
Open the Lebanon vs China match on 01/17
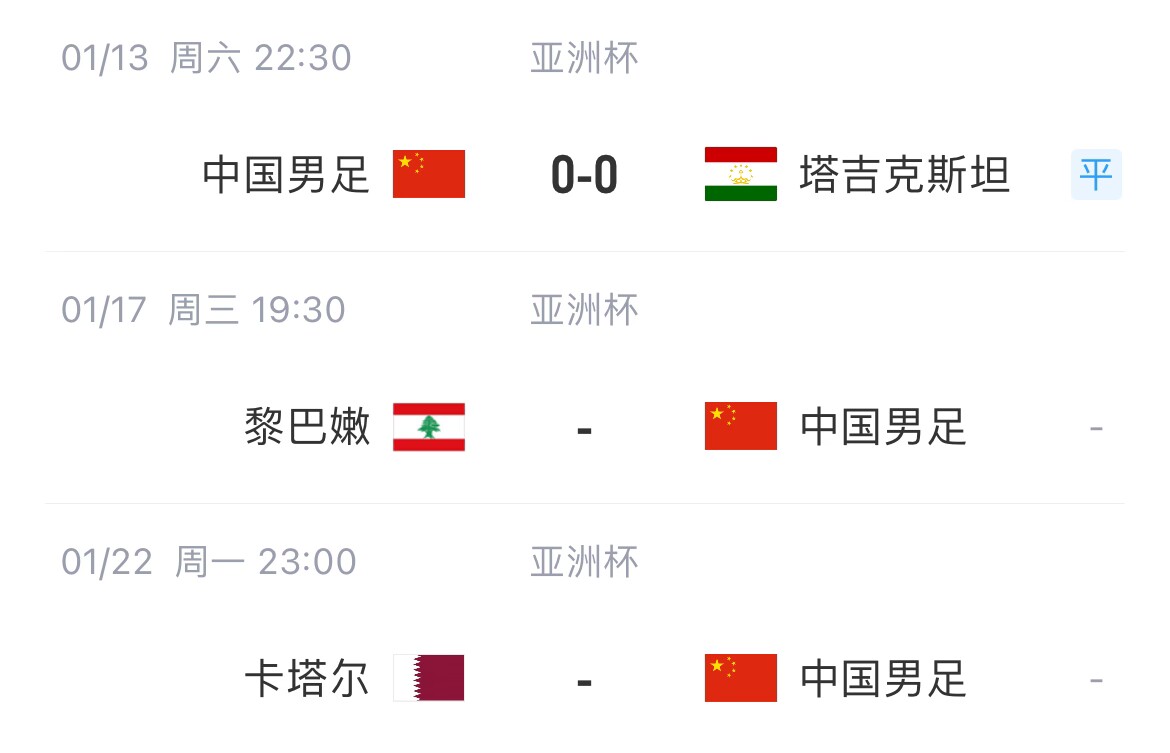(x=584, y=428)
